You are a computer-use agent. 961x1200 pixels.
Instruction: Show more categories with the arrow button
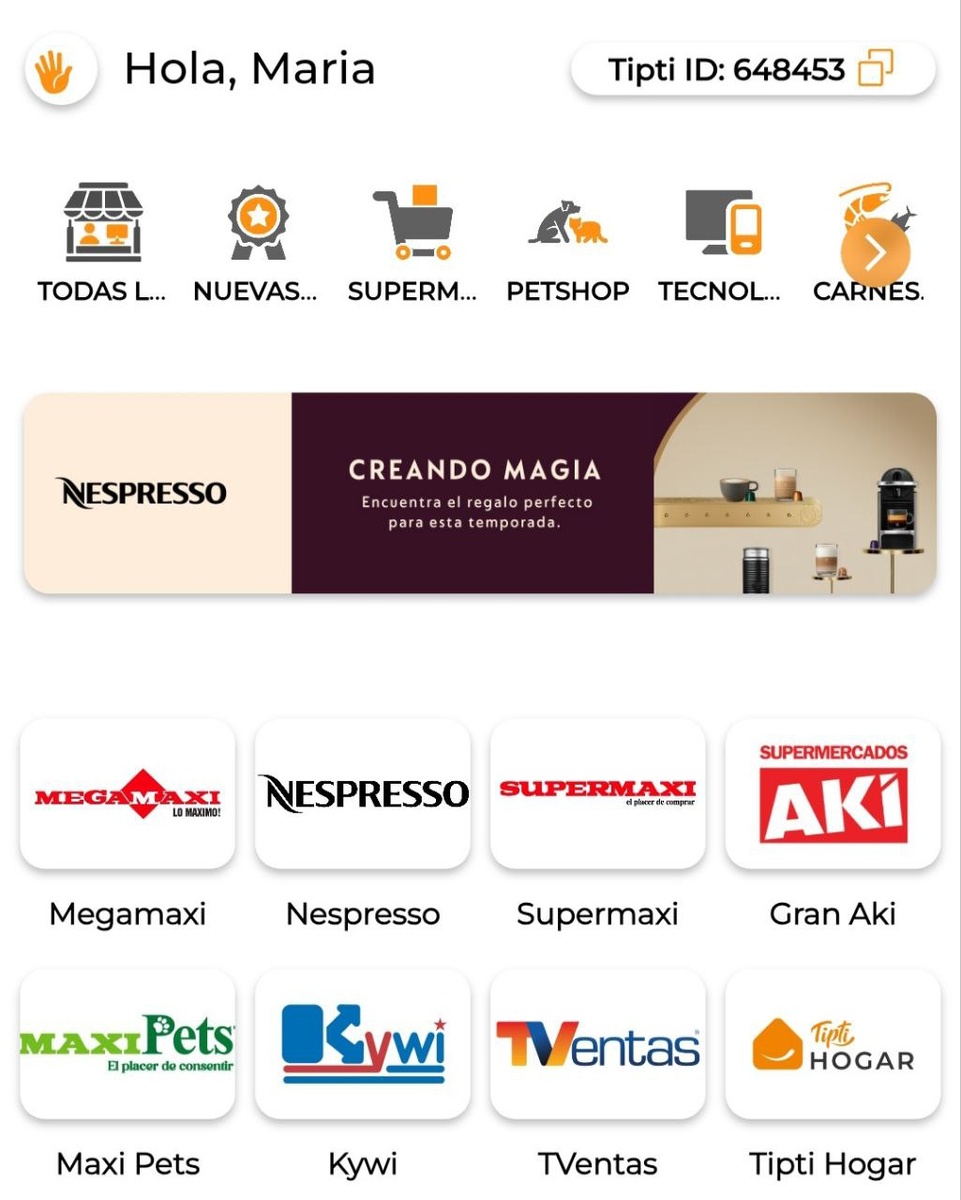pos(875,254)
